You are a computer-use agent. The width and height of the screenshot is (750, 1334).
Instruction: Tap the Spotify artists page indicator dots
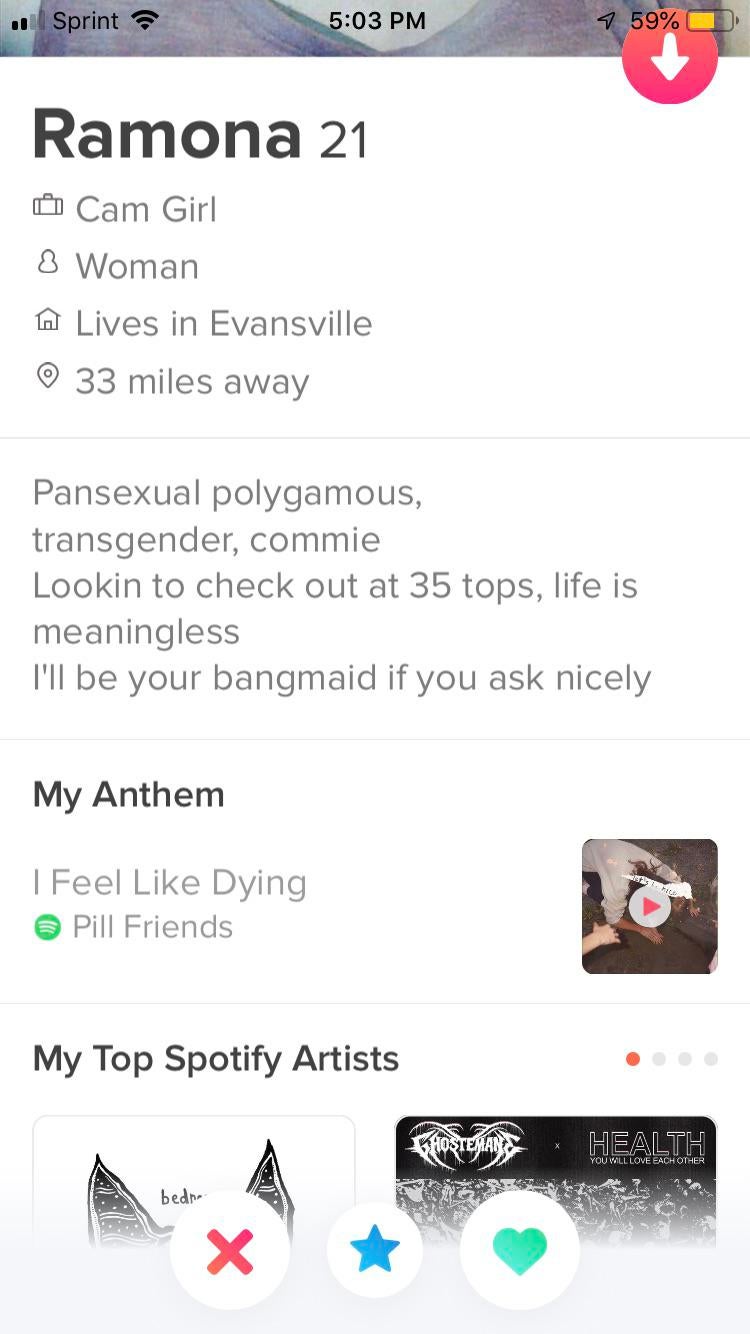pos(671,1059)
